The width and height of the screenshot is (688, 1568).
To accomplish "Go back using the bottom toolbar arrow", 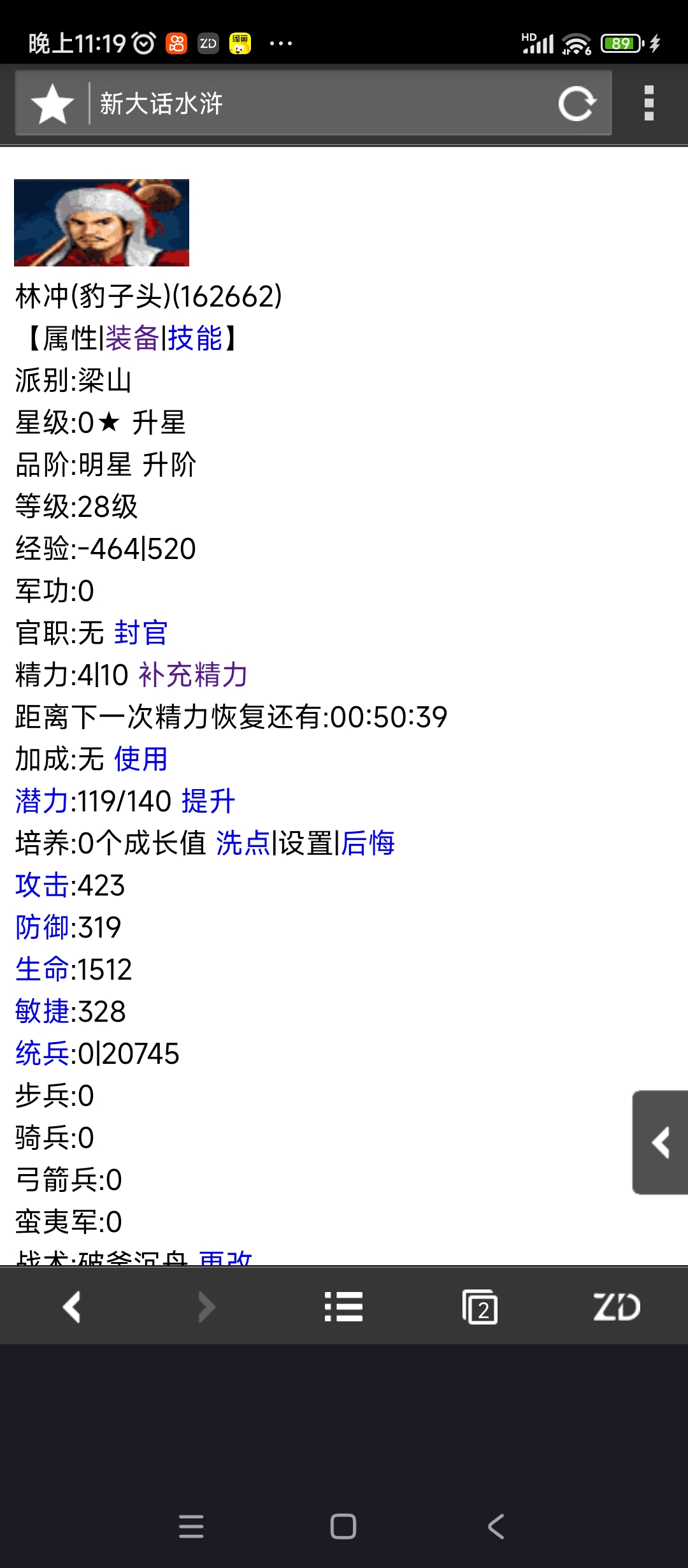I will [72, 1306].
